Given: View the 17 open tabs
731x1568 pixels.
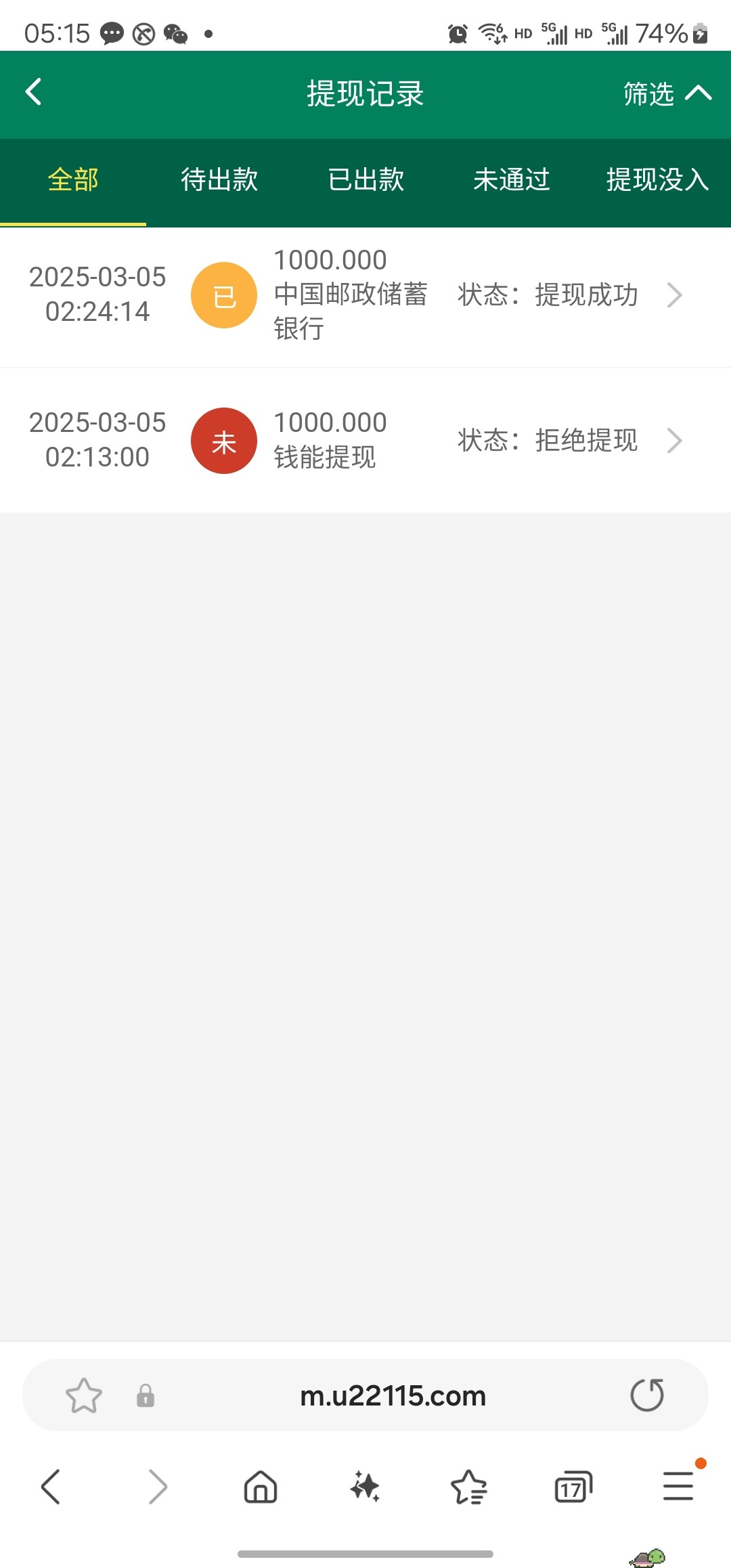Looking at the screenshot, I should (573, 1487).
